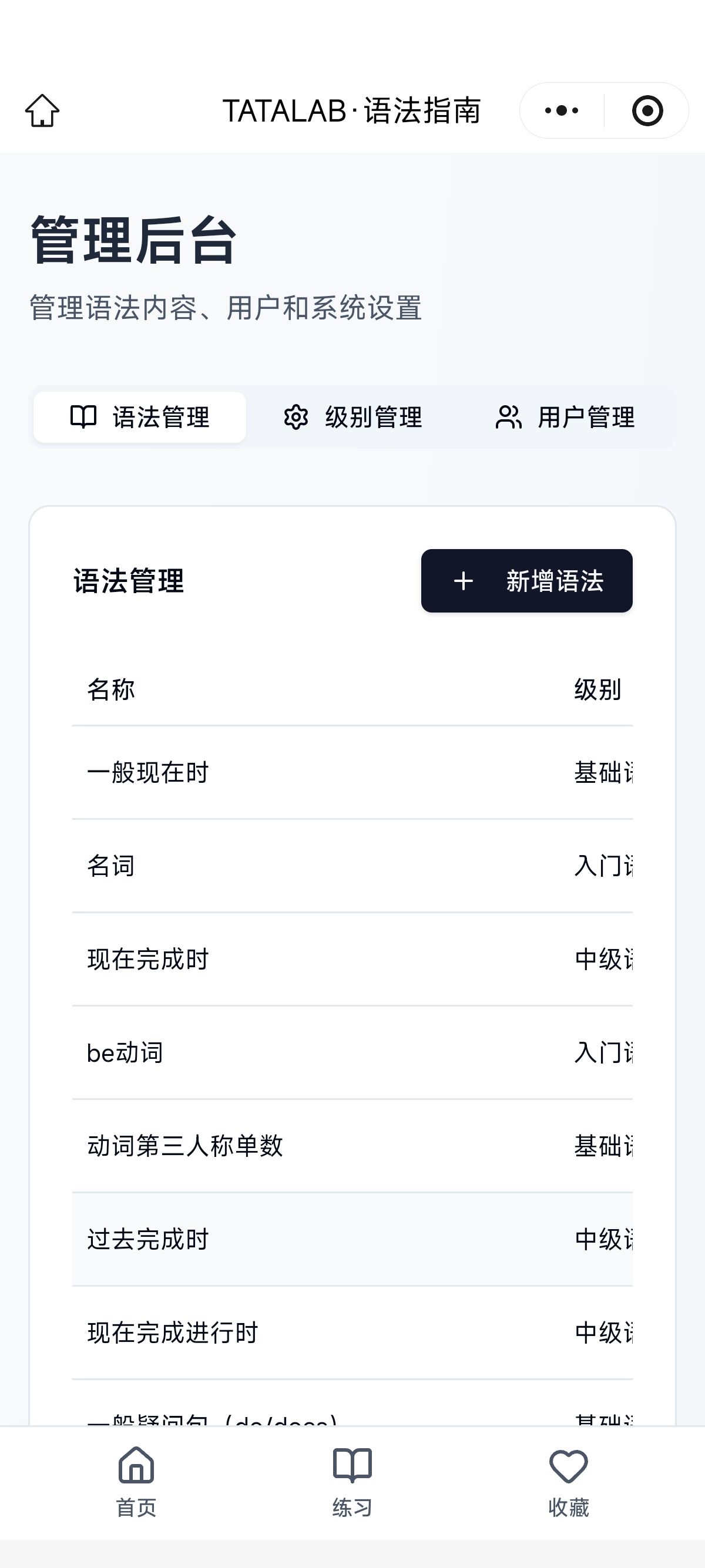Open the 现在完成进行时 entry
This screenshot has height=1568, width=705.
point(173,1333)
